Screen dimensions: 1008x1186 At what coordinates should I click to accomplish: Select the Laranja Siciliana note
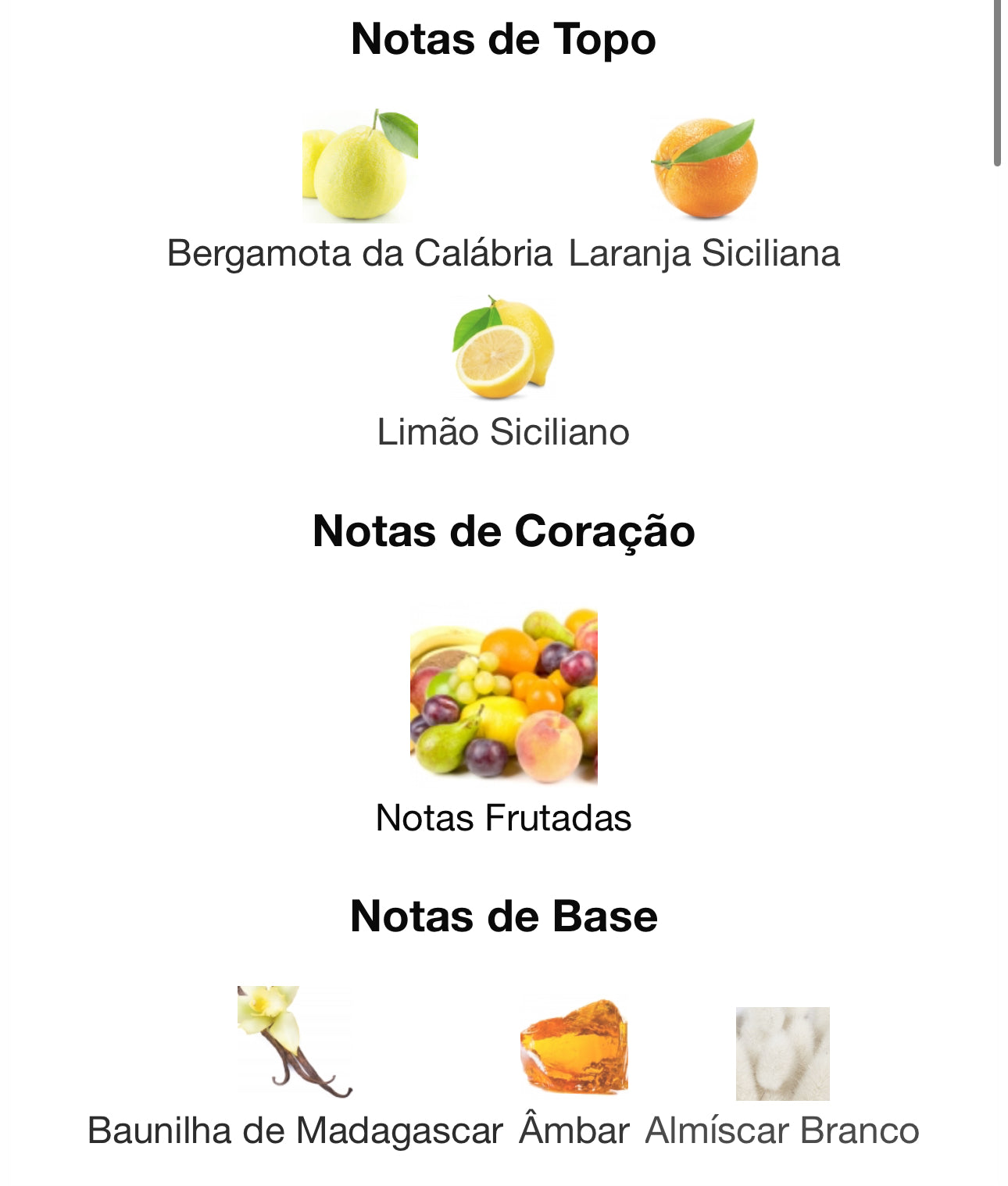(x=705, y=169)
